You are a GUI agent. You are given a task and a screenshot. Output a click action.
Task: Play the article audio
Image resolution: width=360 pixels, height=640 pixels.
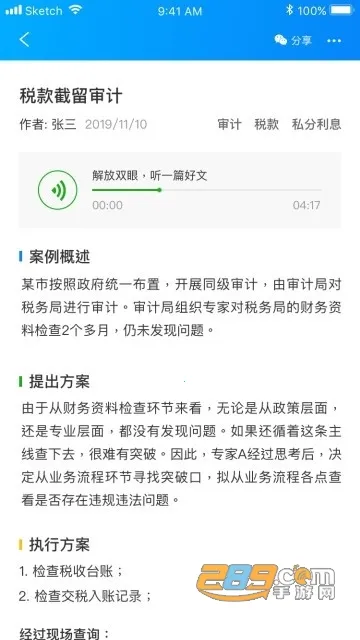pyautogui.click(x=58, y=190)
